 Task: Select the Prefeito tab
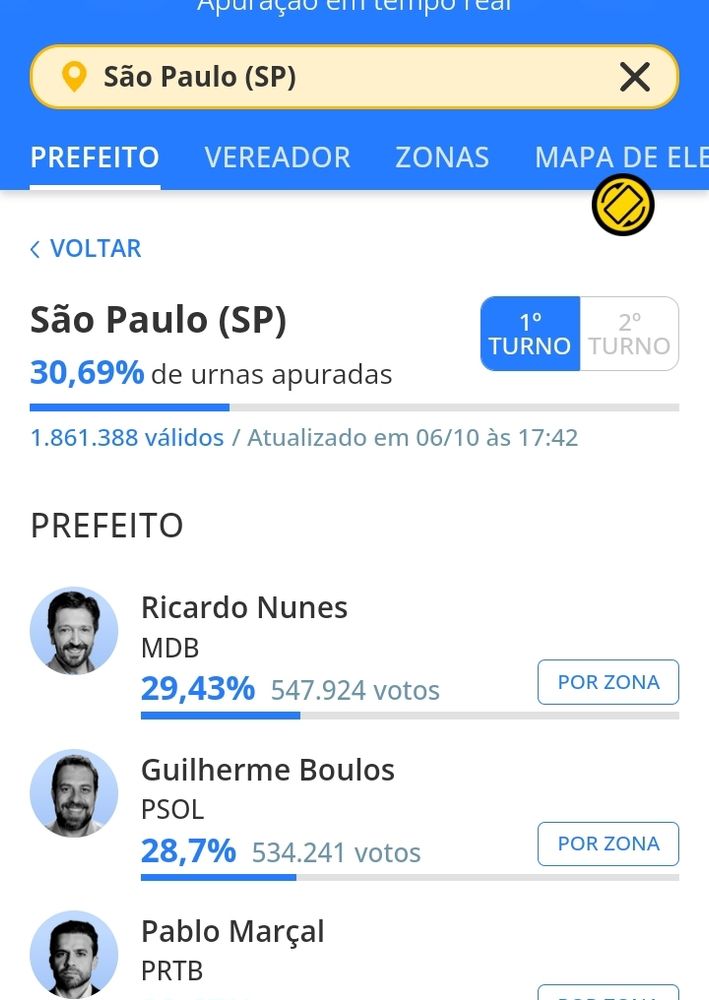click(x=95, y=157)
